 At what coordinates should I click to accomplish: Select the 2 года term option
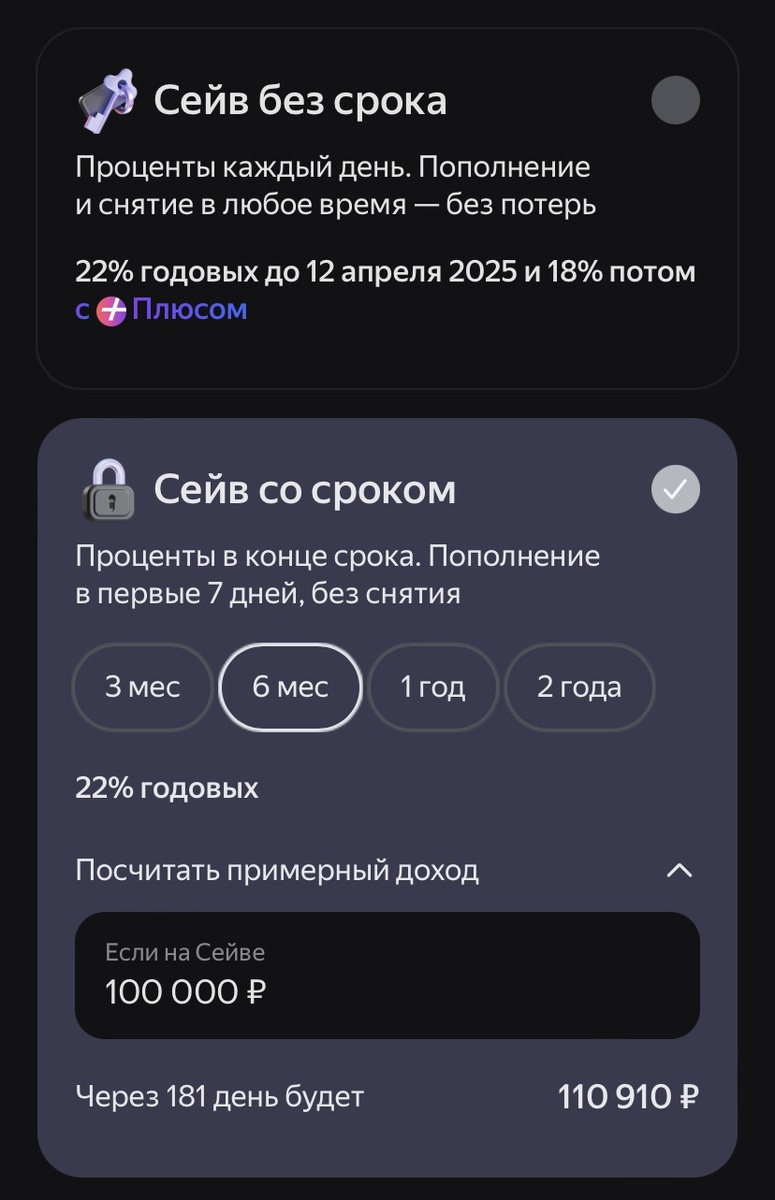580,687
